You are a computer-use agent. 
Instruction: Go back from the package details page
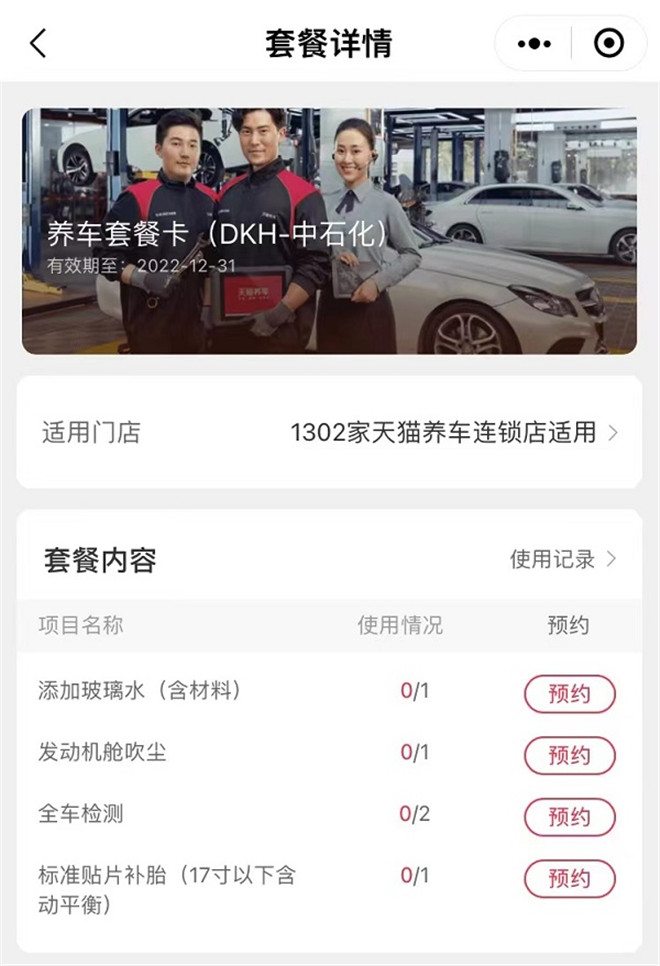tap(38, 44)
